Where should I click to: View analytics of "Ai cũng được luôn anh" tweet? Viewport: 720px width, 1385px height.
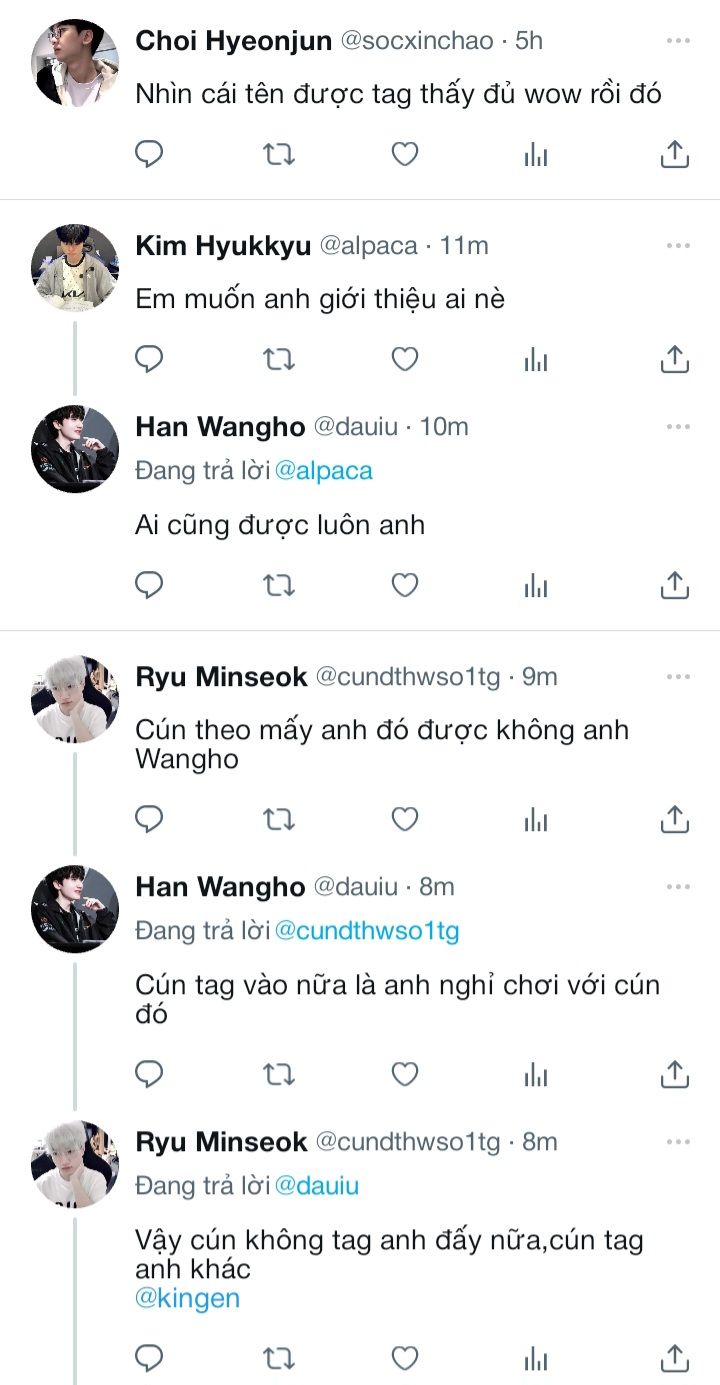coord(537,585)
